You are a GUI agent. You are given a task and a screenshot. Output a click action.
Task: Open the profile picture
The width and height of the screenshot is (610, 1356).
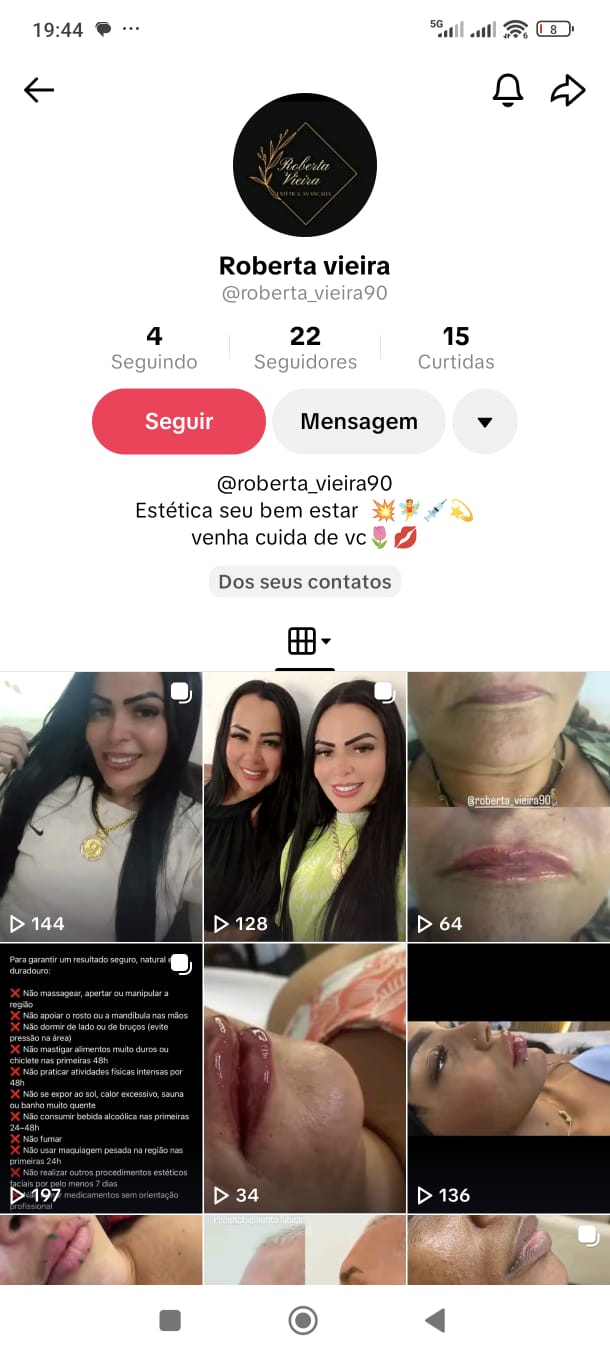305,165
